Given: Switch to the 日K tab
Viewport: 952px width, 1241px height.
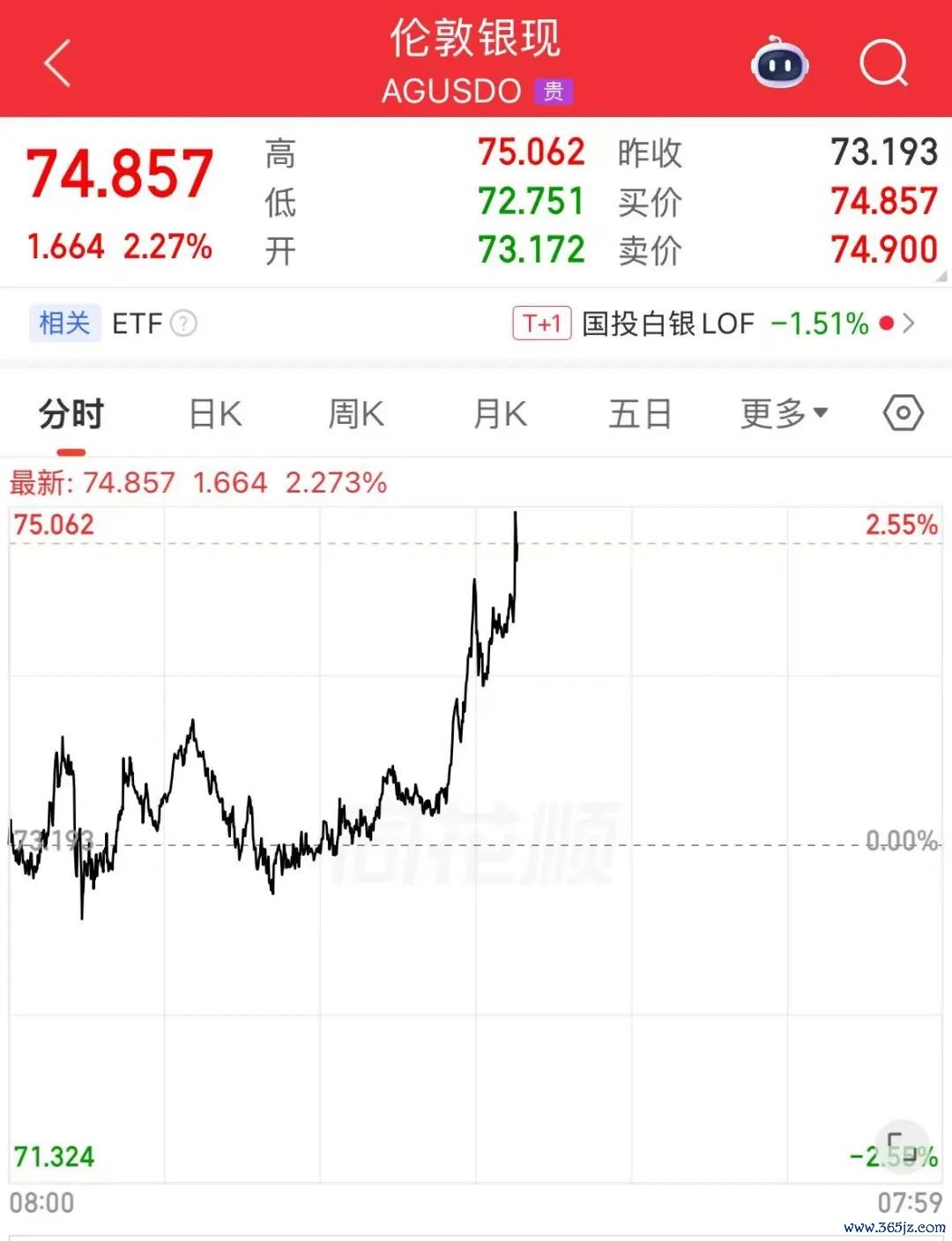Looking at the screenshot, I should (215, 413).
